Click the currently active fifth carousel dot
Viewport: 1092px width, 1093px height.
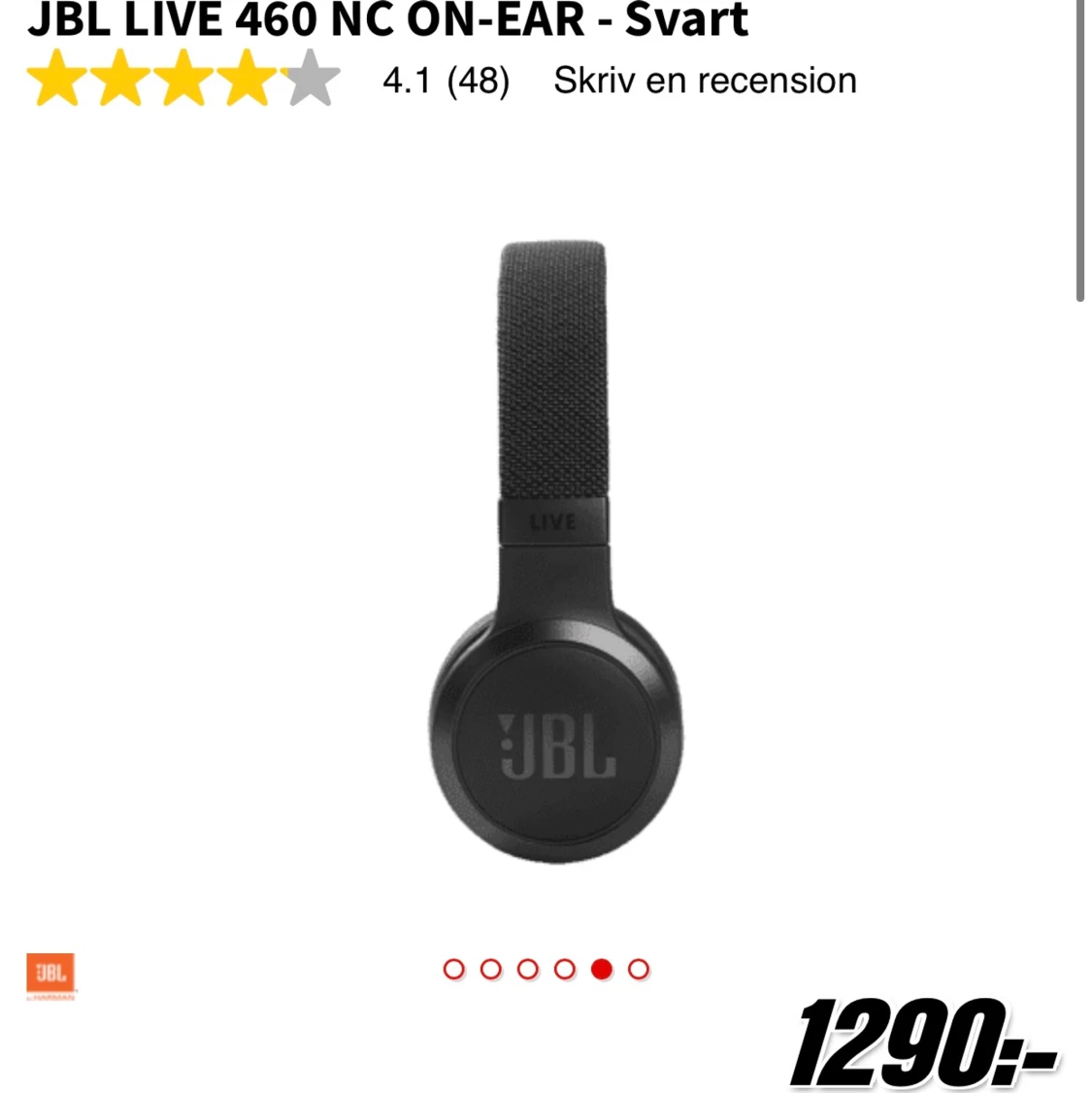click(x=603, y=967)
